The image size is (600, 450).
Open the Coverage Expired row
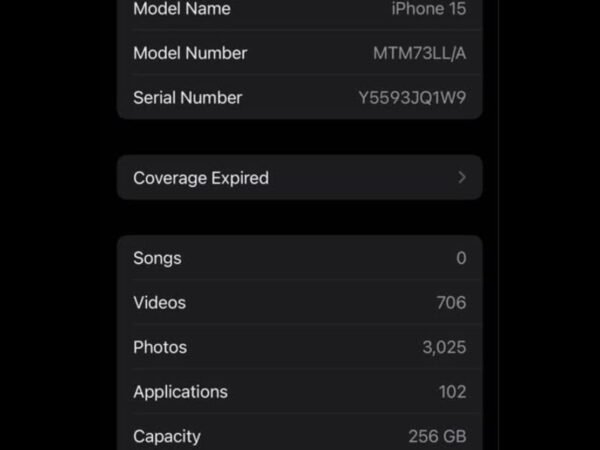tap(299, 178)
